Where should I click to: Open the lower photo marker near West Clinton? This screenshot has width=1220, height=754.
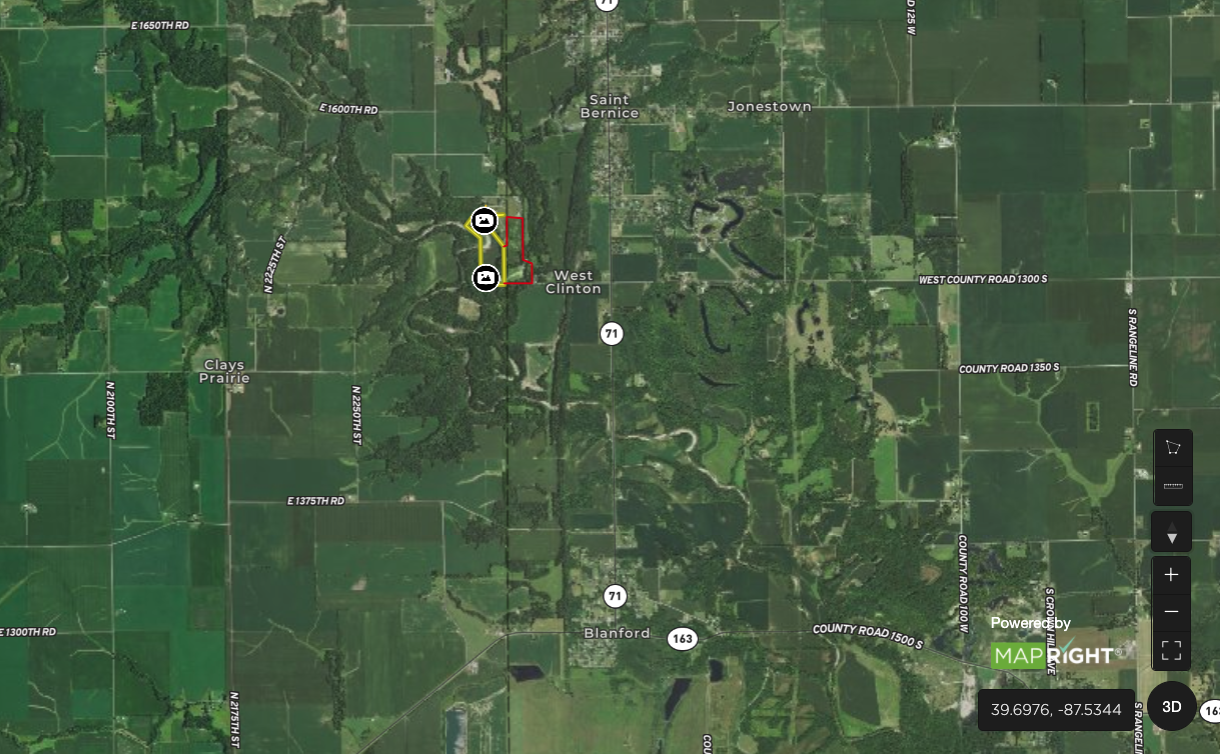(x=486, y=277)
